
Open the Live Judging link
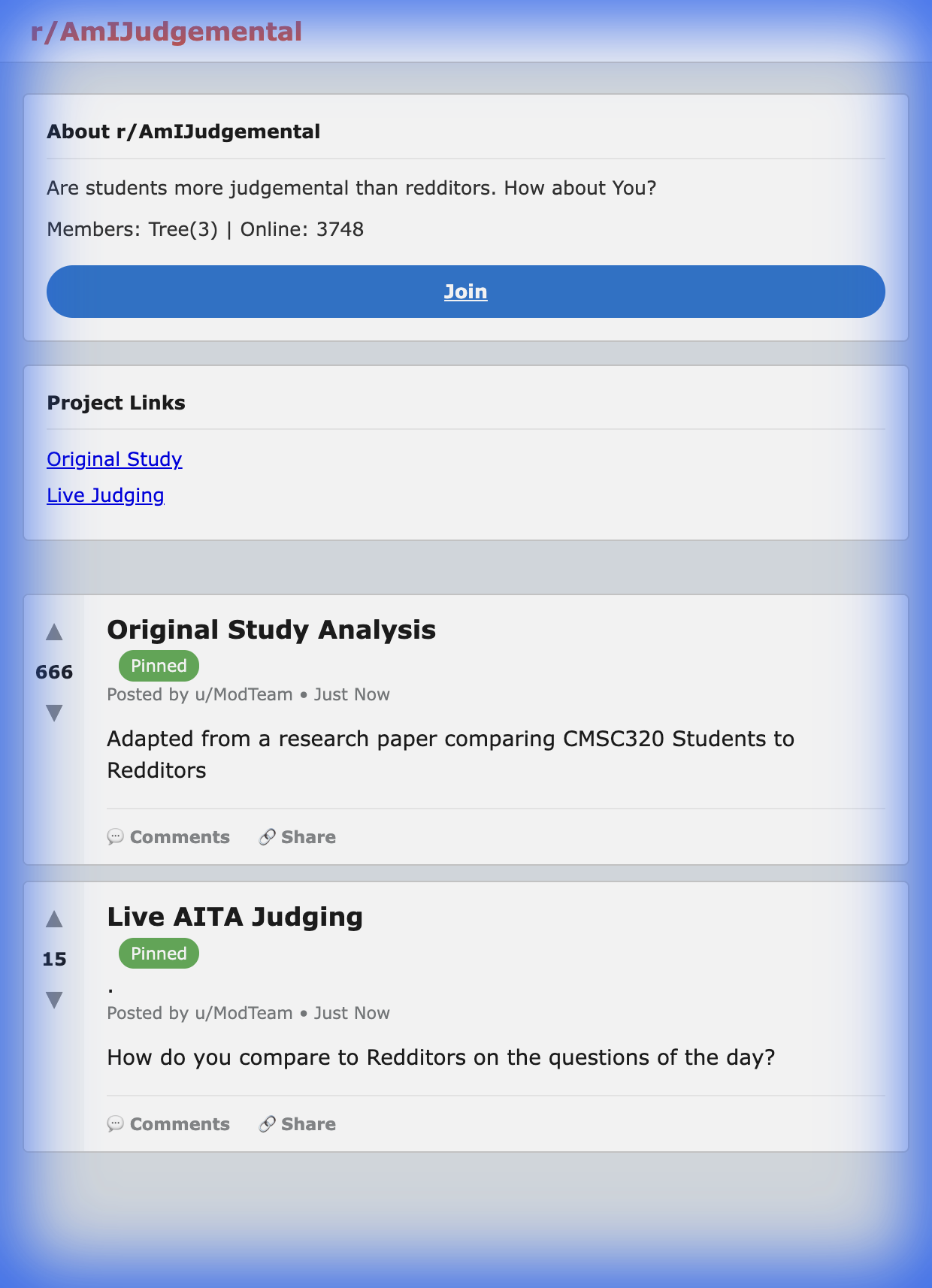click(105, 495)
